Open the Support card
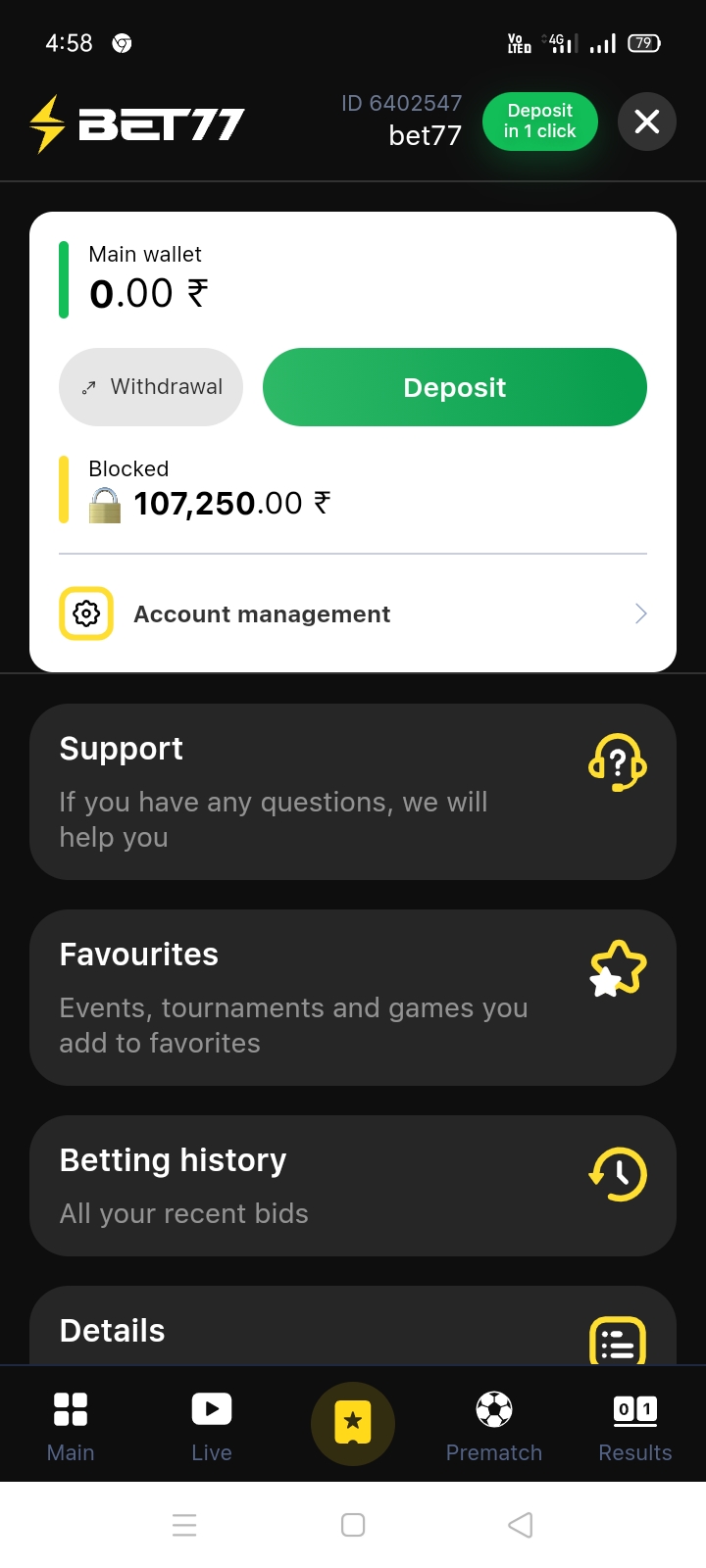Screen dimensions: 706x1568 tap(353, 791)
